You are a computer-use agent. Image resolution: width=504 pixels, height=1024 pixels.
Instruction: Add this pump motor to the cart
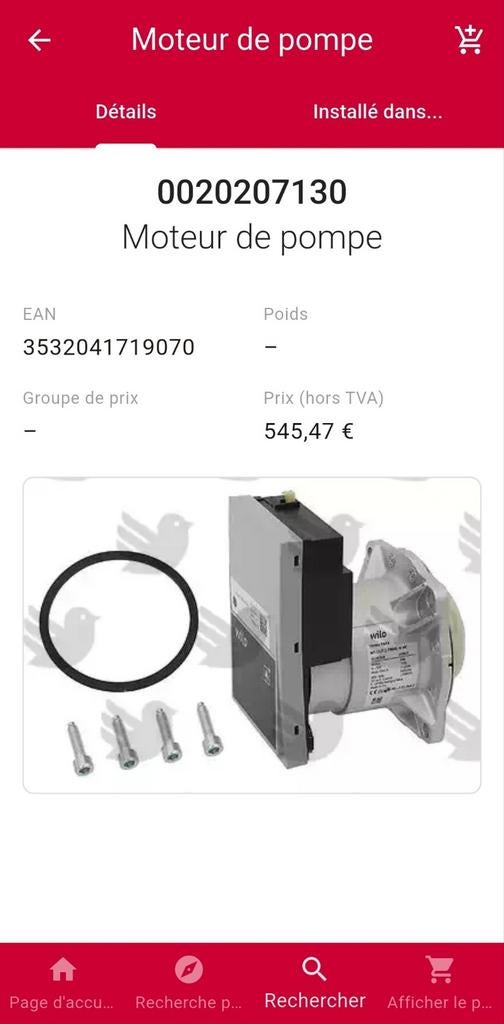pos(468,40)
